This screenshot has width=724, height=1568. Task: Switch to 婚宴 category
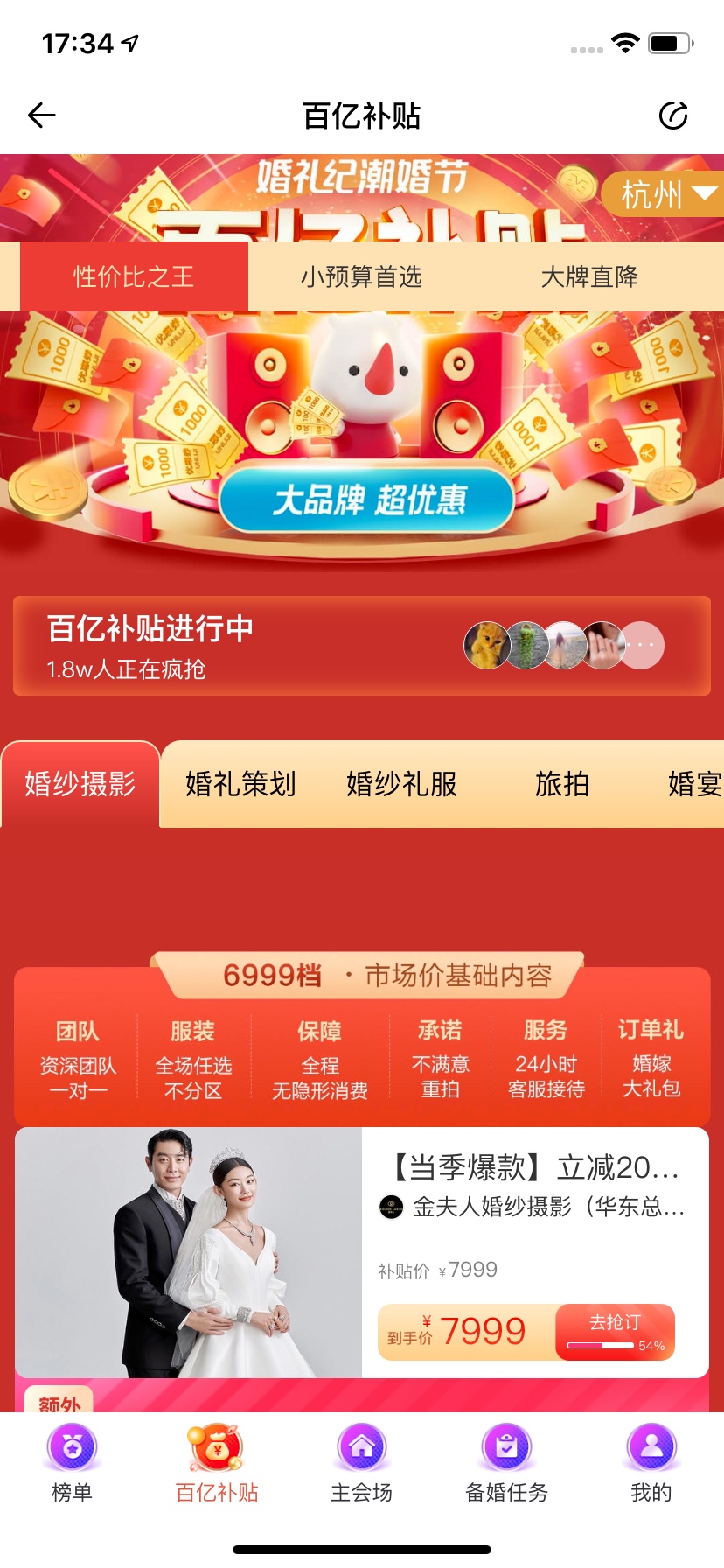(695, 784)
